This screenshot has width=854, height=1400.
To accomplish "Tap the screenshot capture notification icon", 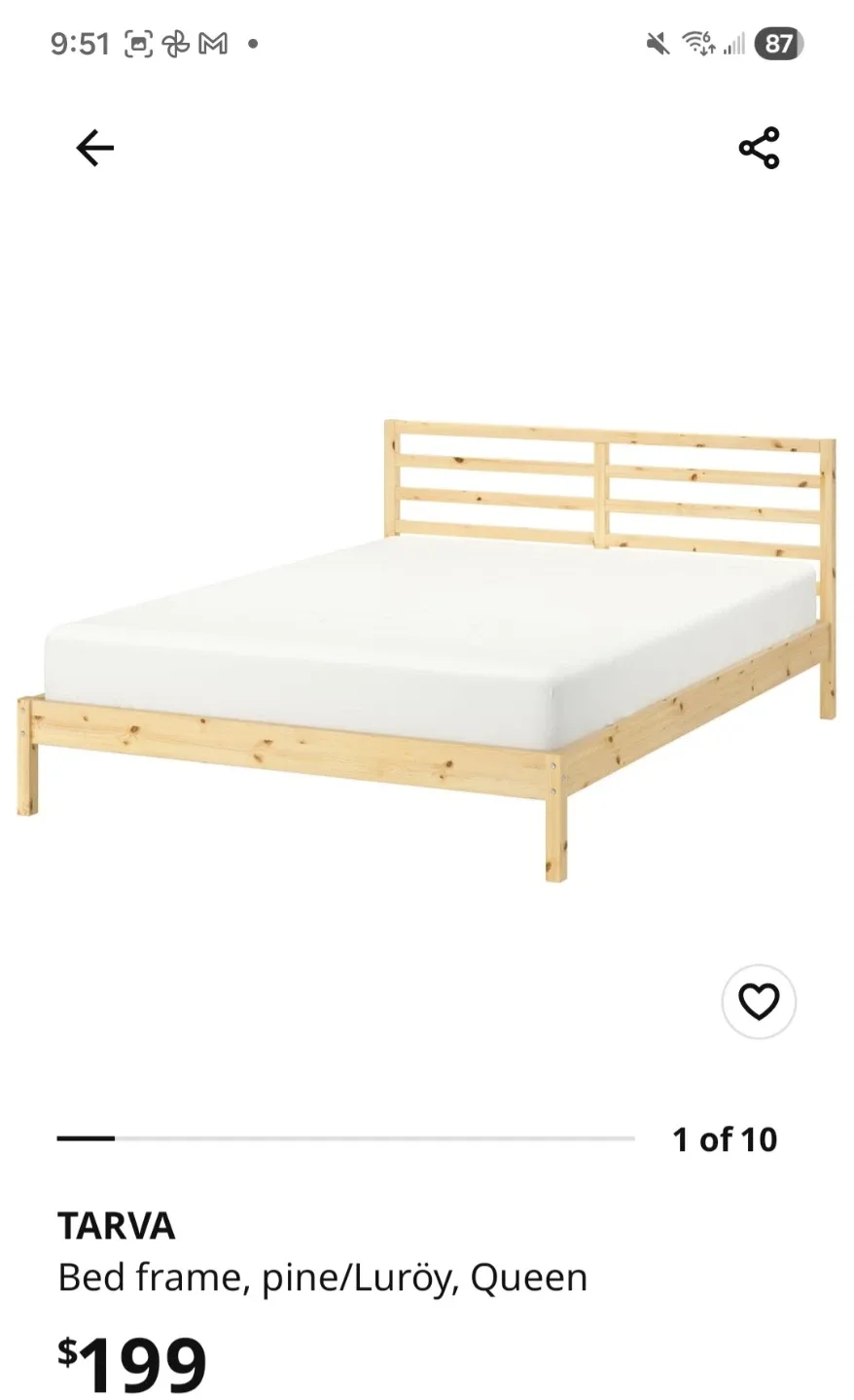I will (138, 43).
